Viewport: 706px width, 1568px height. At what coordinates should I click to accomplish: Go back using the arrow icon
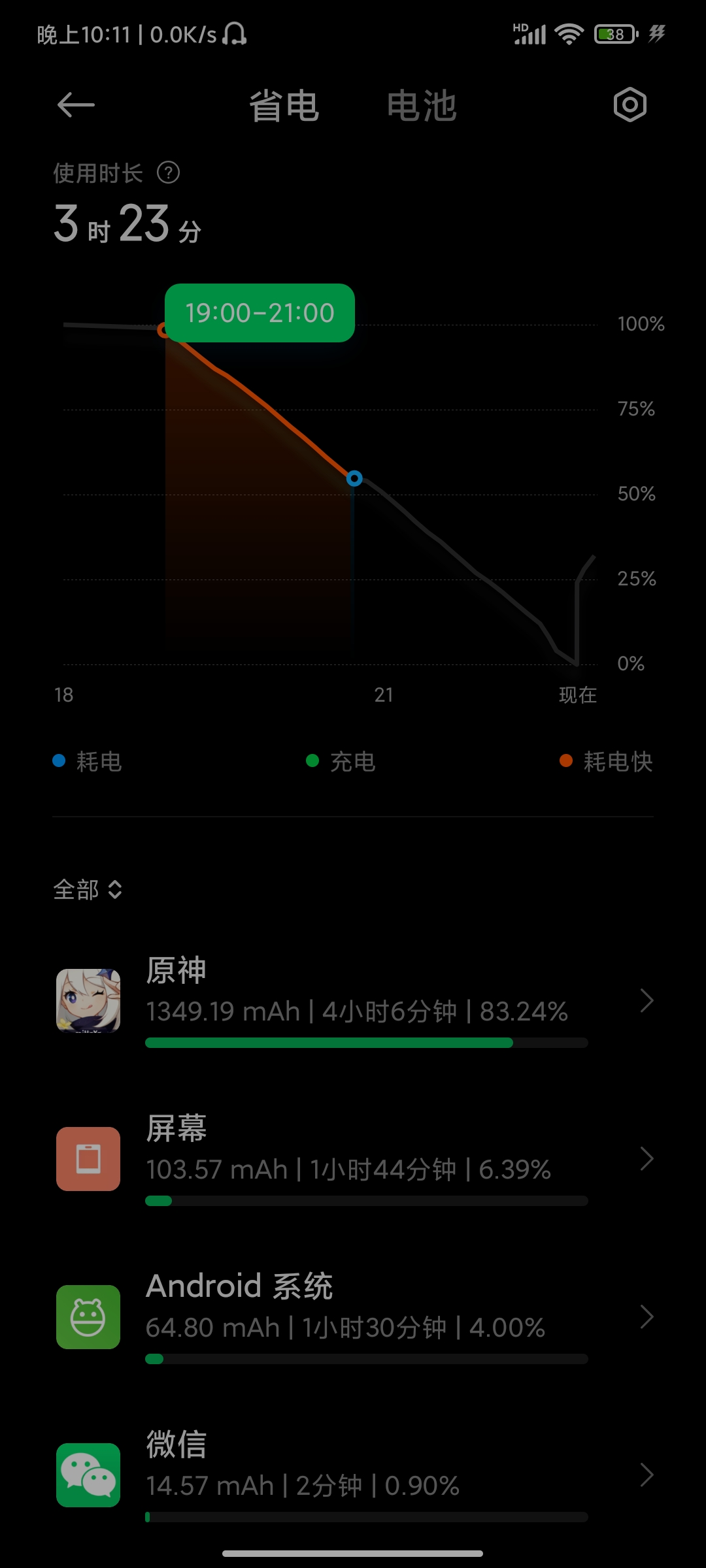pyautogui.click(x=76, y=105)
